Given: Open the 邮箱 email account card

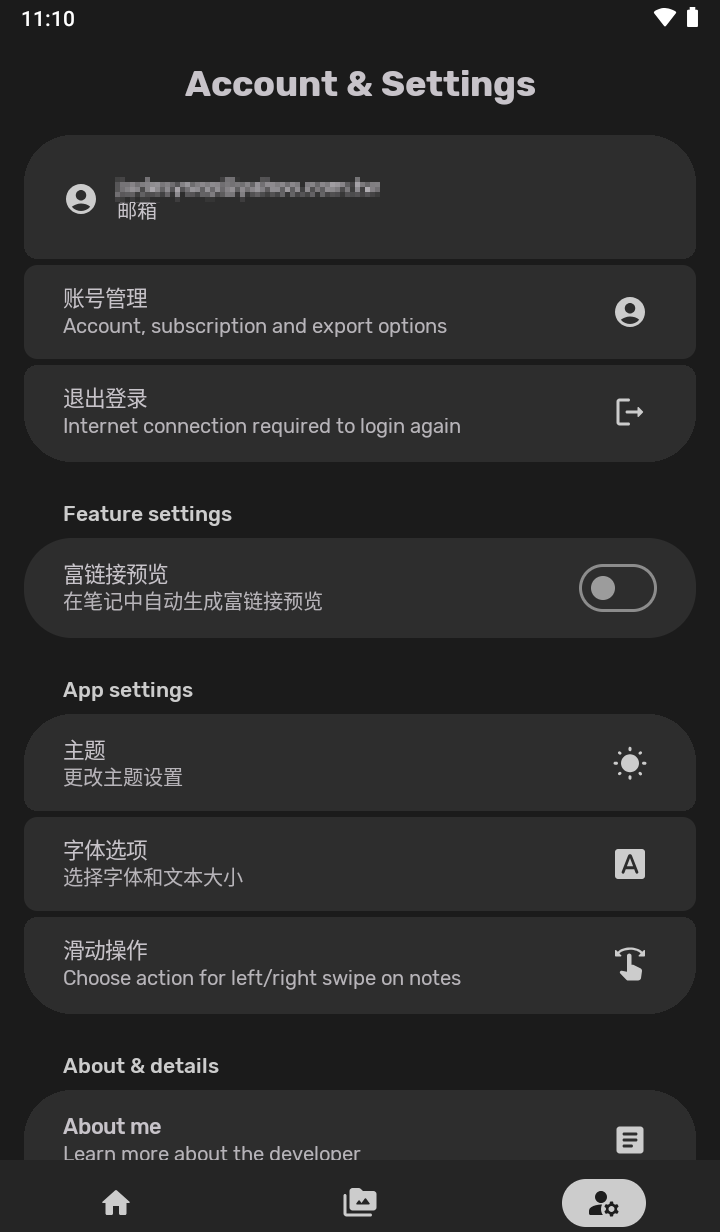Looking at the screenshot, I should pos(359,198).
